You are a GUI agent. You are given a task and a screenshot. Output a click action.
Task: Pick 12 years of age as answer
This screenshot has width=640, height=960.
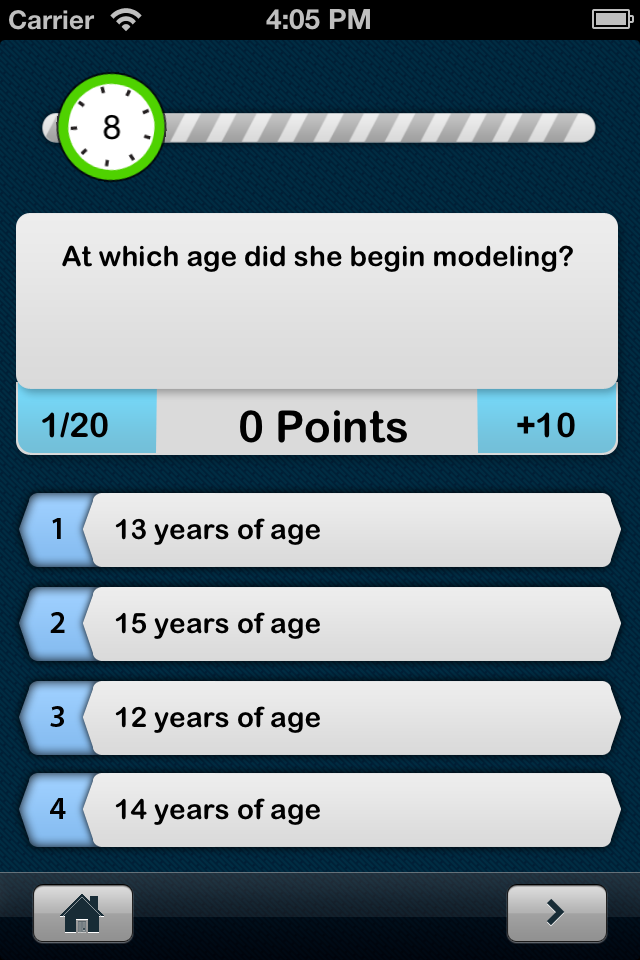click(320, 717)
